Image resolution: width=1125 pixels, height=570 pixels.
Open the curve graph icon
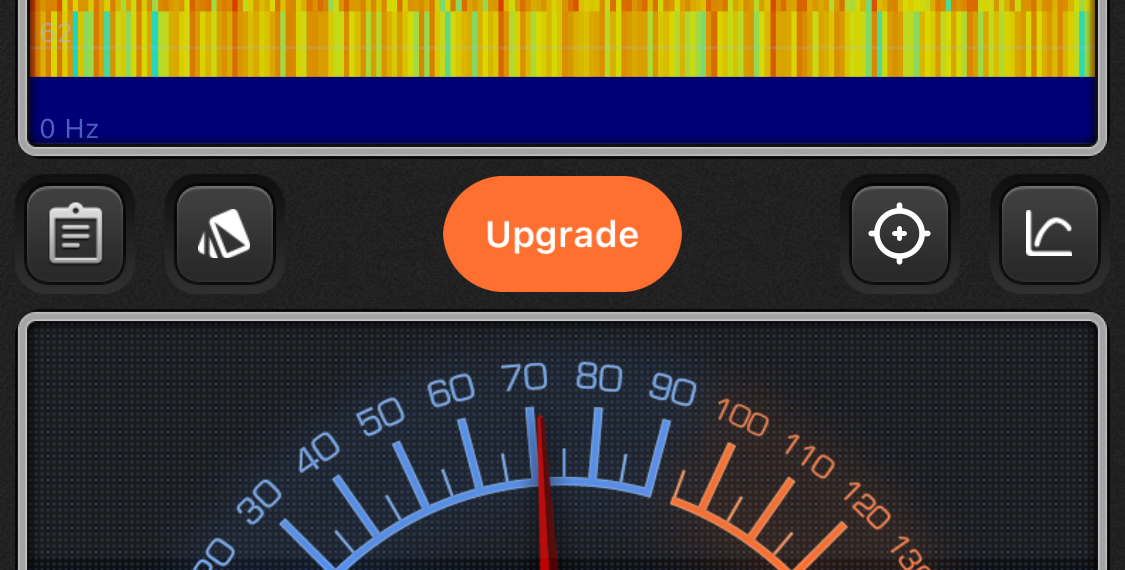point(1049,235)
